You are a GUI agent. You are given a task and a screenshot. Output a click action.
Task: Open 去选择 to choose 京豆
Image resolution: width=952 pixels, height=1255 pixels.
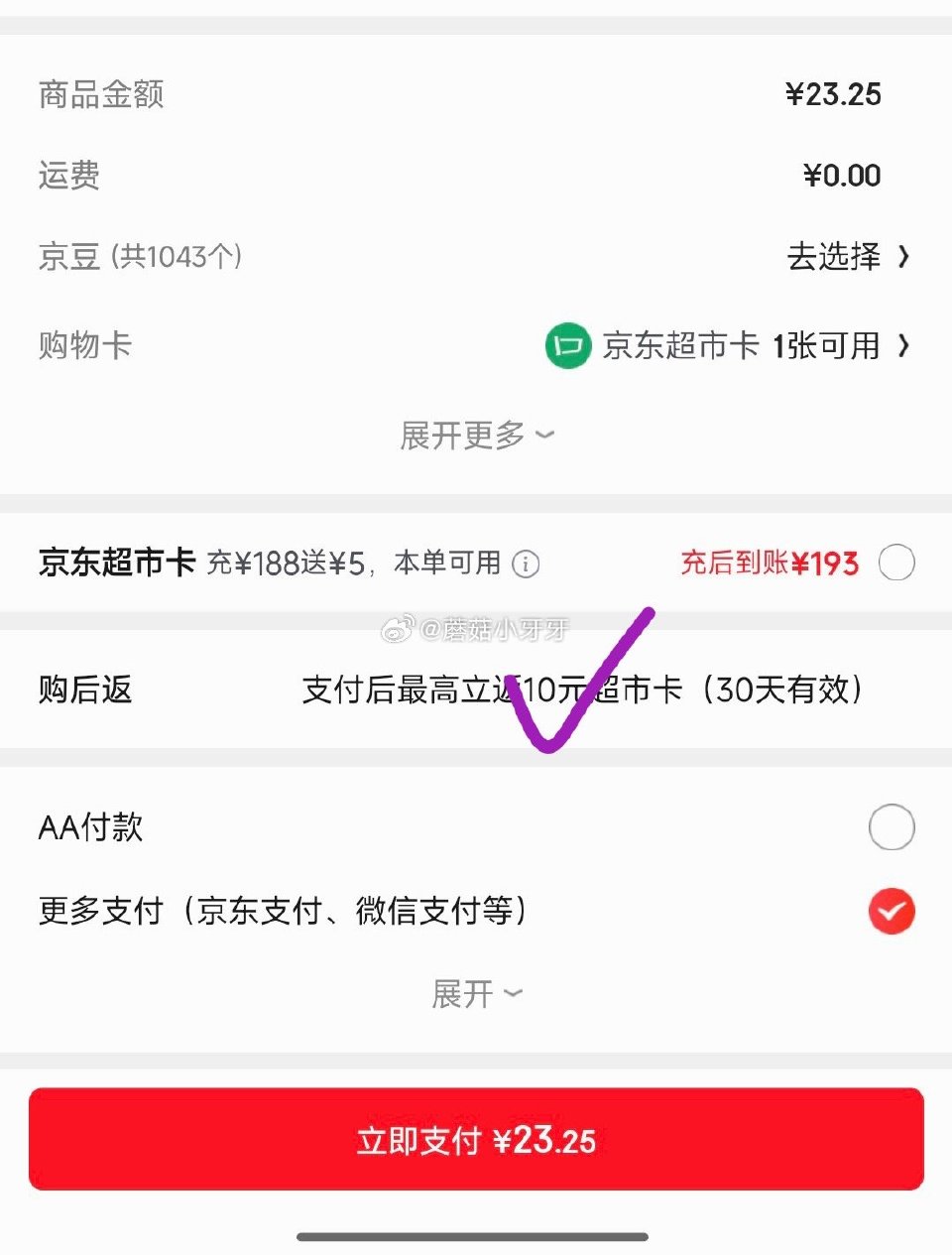[834, 256]
